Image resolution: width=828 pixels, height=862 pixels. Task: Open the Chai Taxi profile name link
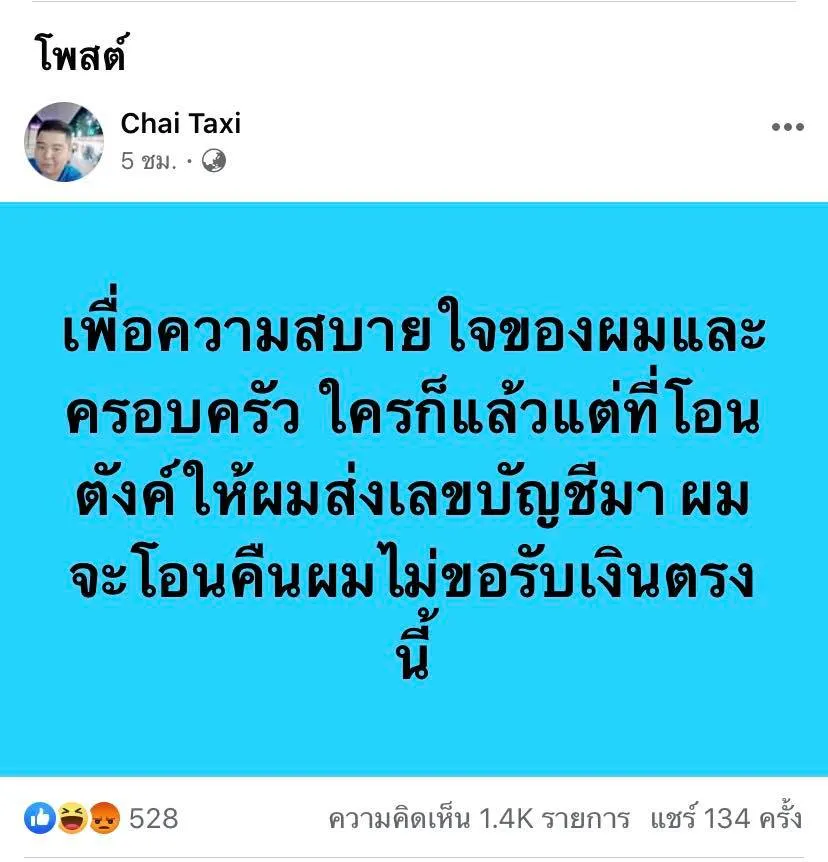tap(181, 123)
